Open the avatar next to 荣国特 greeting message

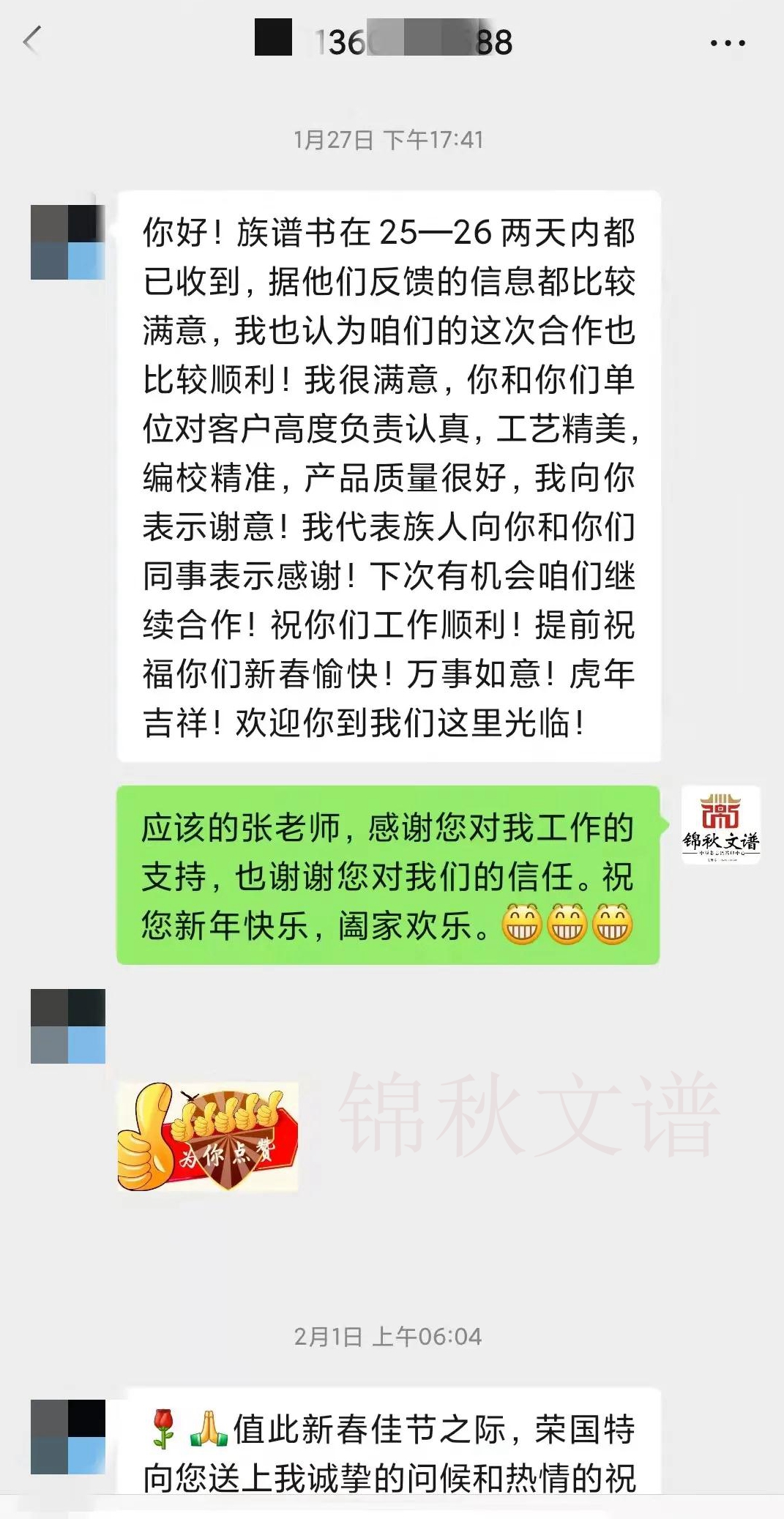point(69,1438)
